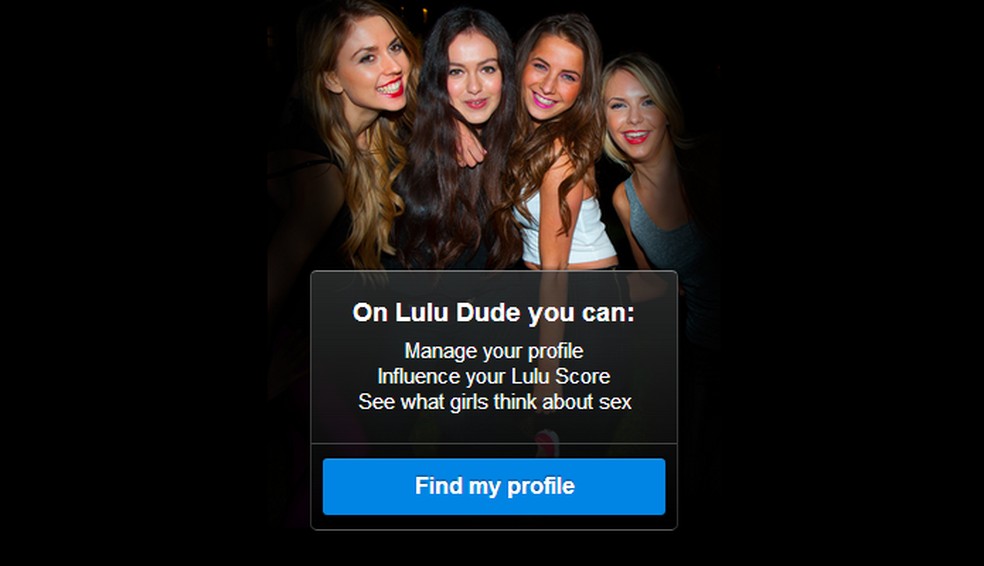This screenshot has width=984, height=566.
Task: Tap the Find my profile button
Action: coord(494,487)
